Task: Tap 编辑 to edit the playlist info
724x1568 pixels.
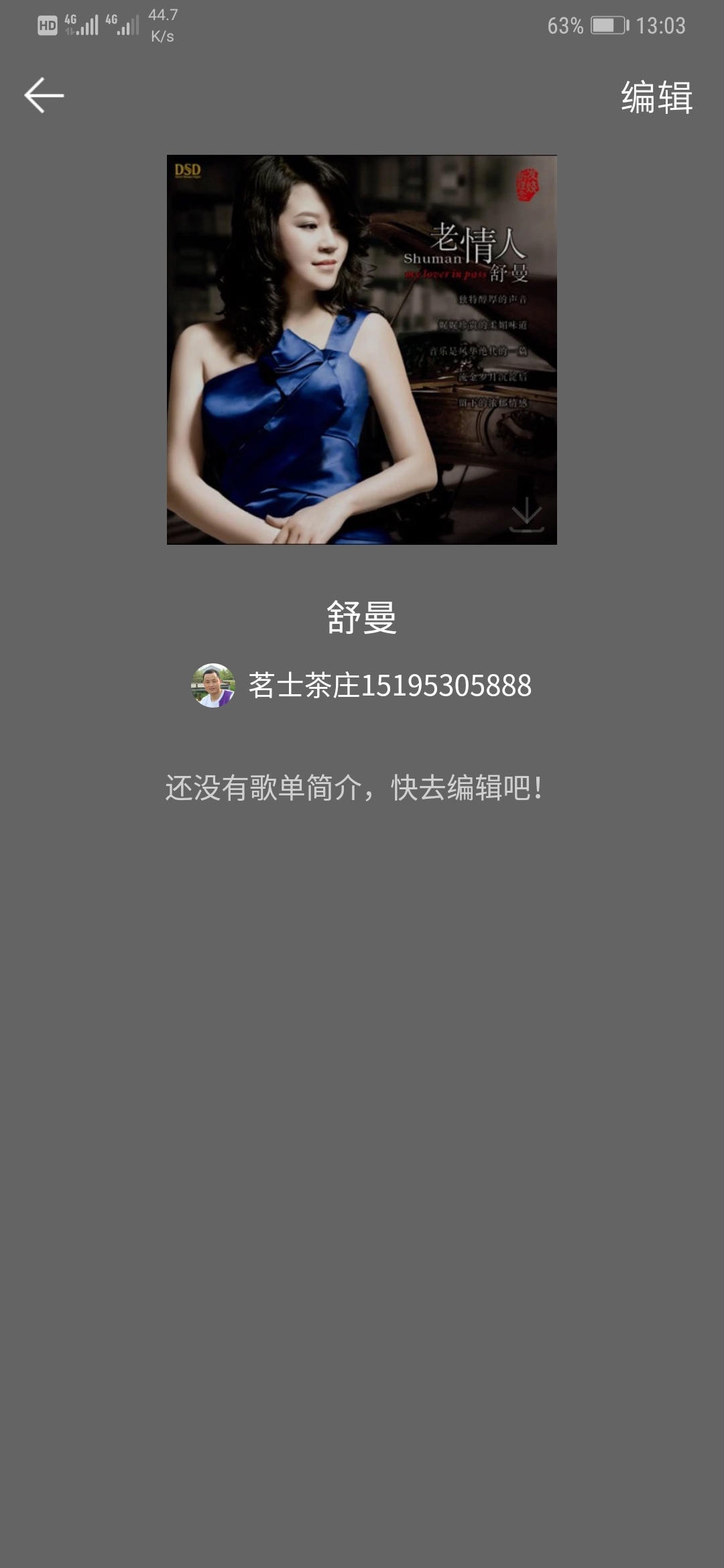Action: pos(656,97)
